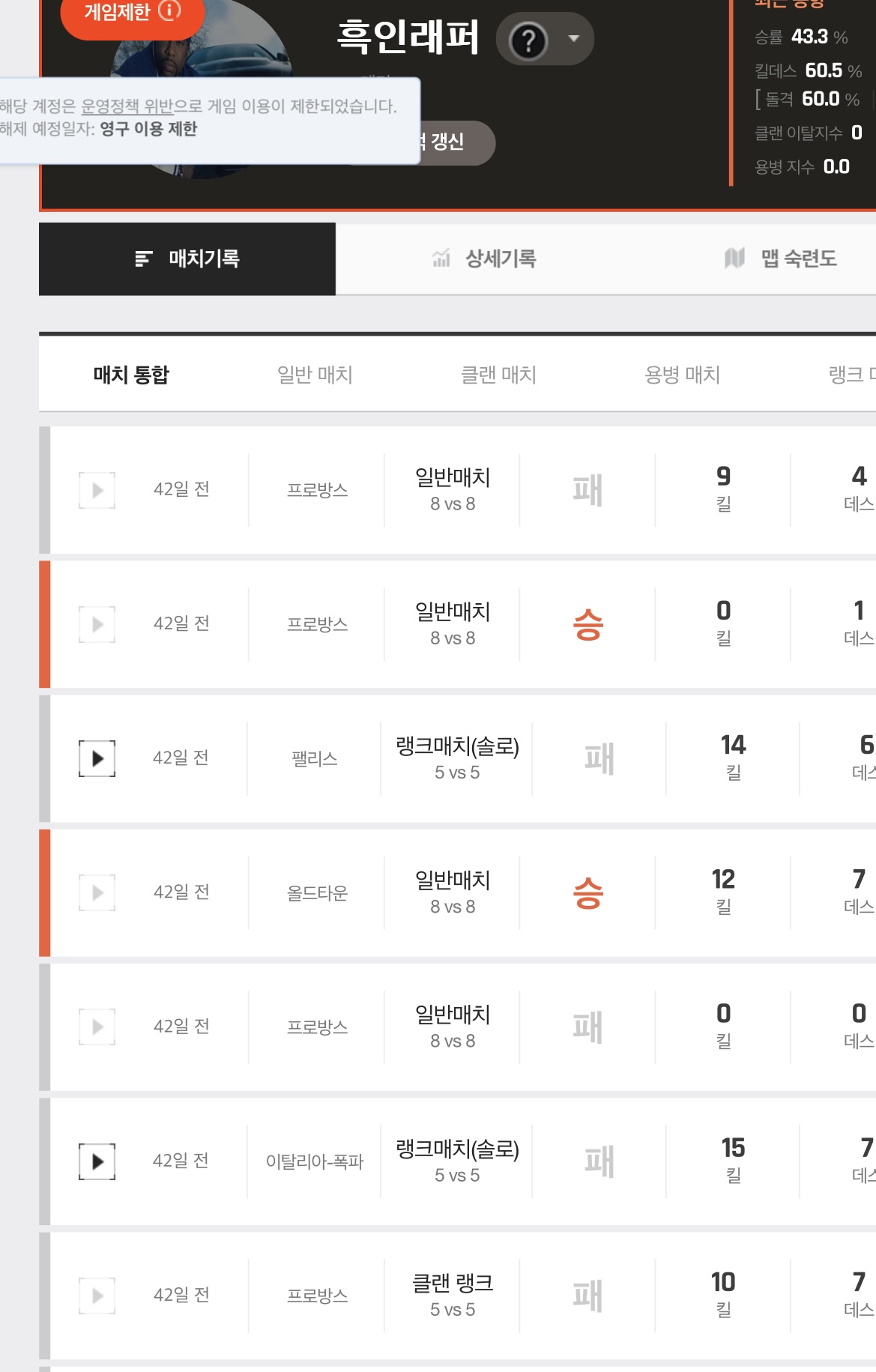The width and height of the screenshot is (876, 1372).
Task: Filter by 용병 매치
Action: [x=682, y=374]
